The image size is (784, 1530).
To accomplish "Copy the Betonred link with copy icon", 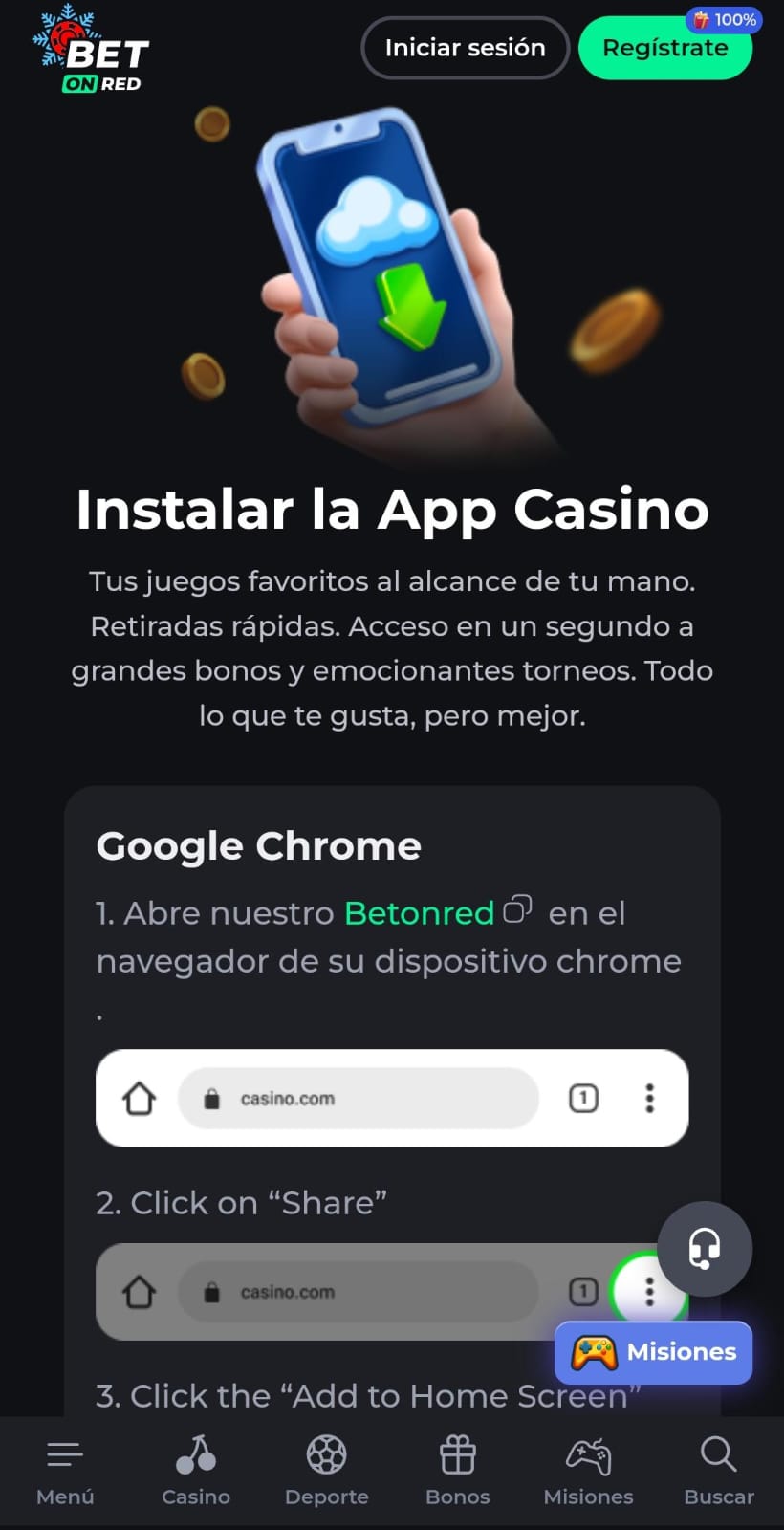I will tap(517, 908).
